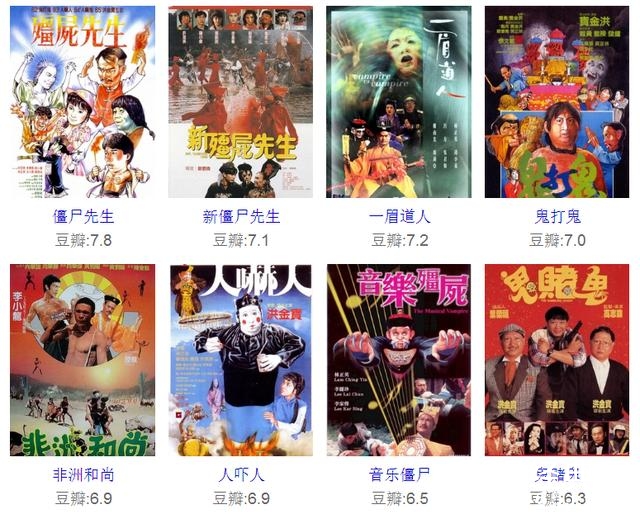Tap the 新僵尸先生 title link
This screenshot has height=514, width=640.
[241, 216]
